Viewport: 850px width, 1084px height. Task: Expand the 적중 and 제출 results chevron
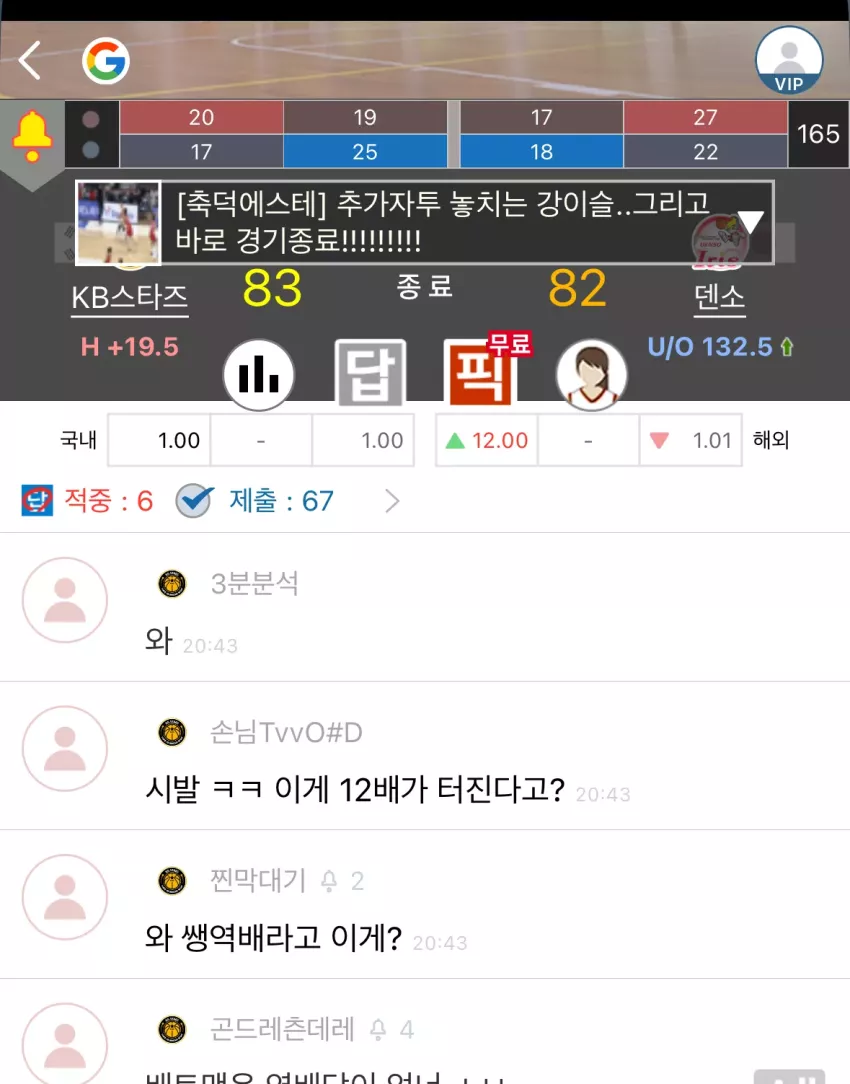393,501
